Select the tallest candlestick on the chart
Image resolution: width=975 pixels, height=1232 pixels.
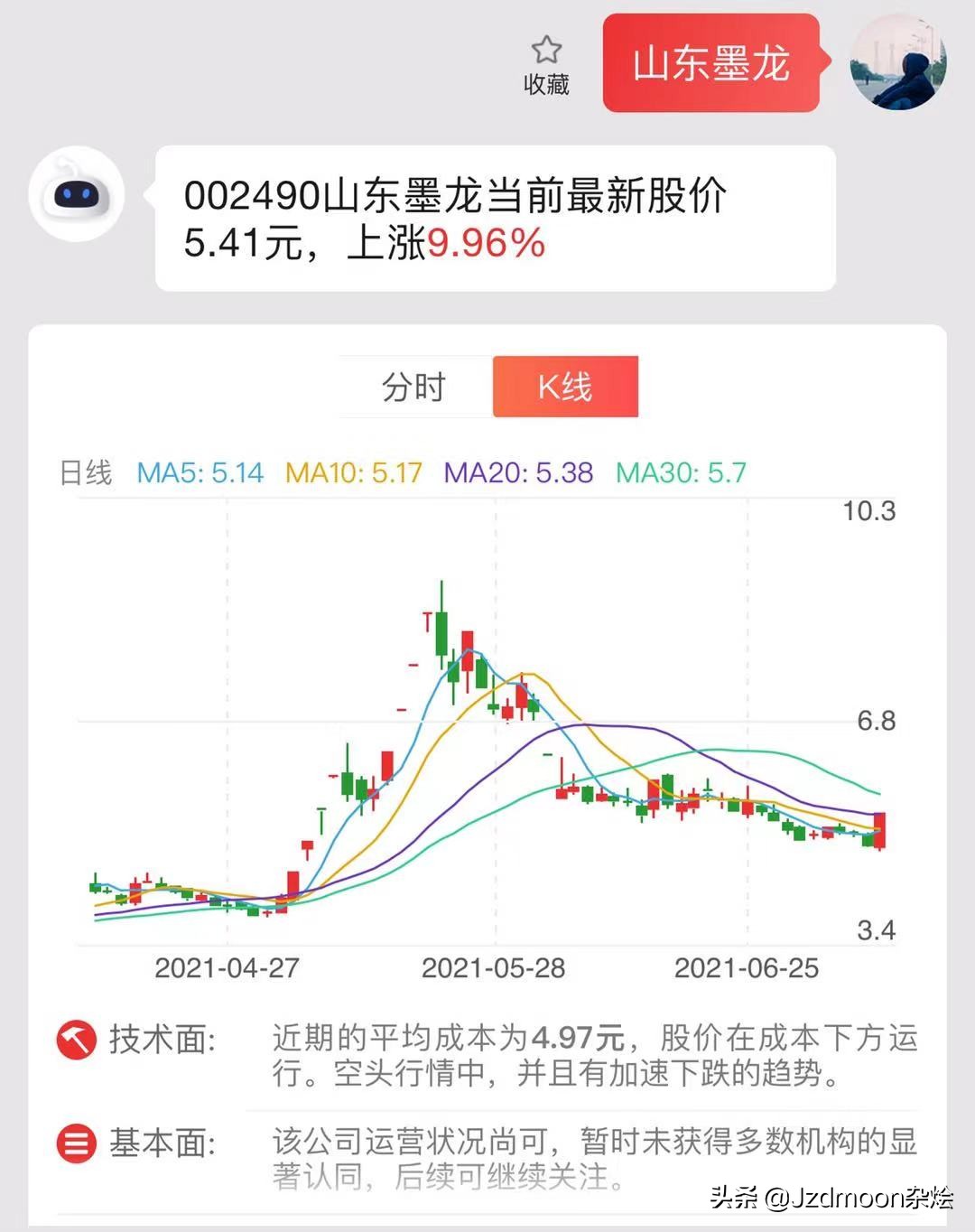coord(440,632)
